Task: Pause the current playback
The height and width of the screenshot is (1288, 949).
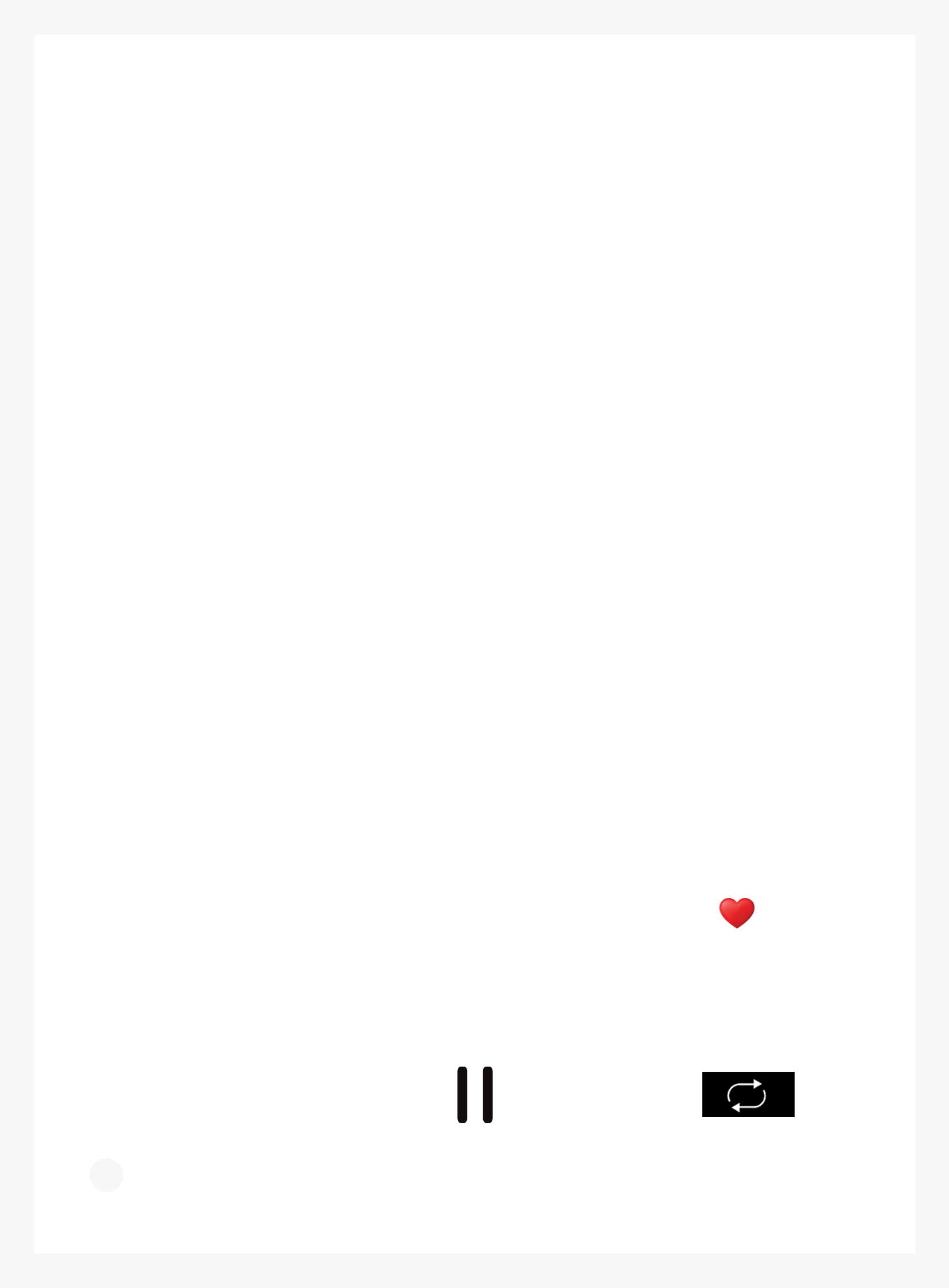Action: [x=474, y=1095]
